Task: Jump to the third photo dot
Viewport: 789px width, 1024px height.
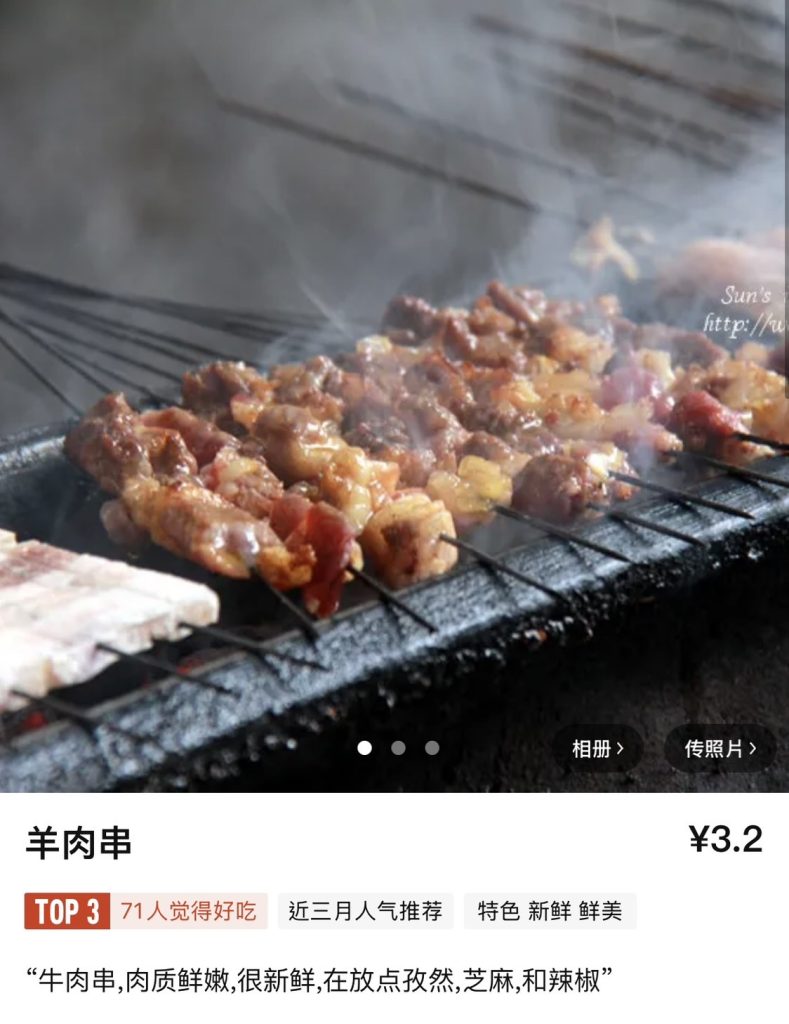Action: click(x=432, y=748)
